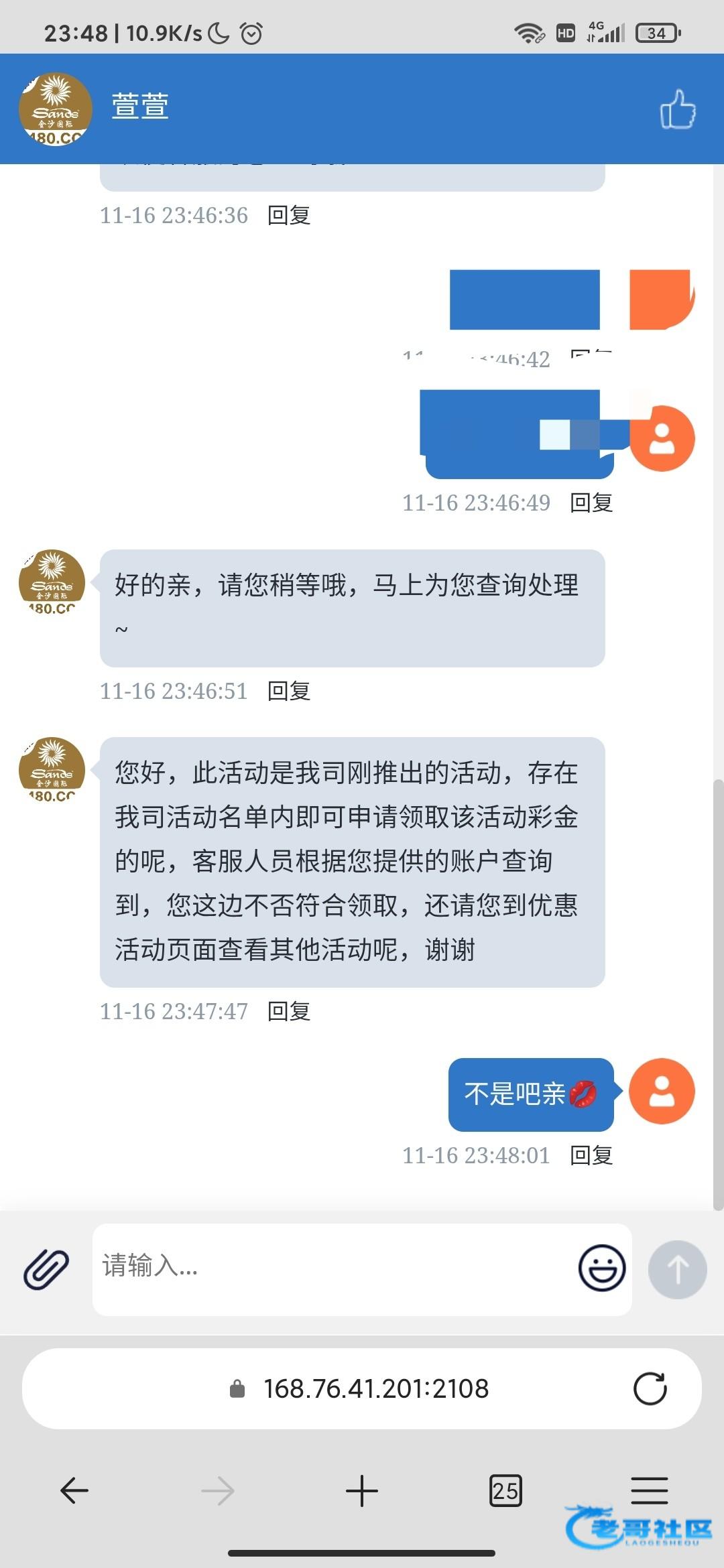Open the browser hamburger menu
Viewport: 724px width, 1568px height.
click(649, 1491)
